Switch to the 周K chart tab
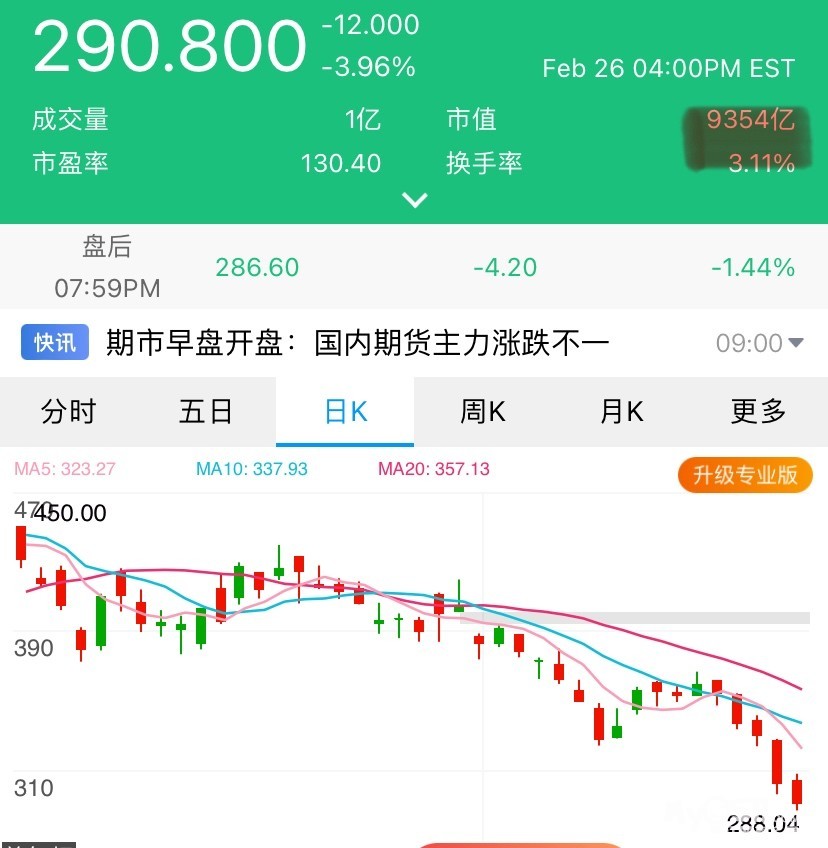The width and height of the screenshot is (828, 848). click(483, 411)
